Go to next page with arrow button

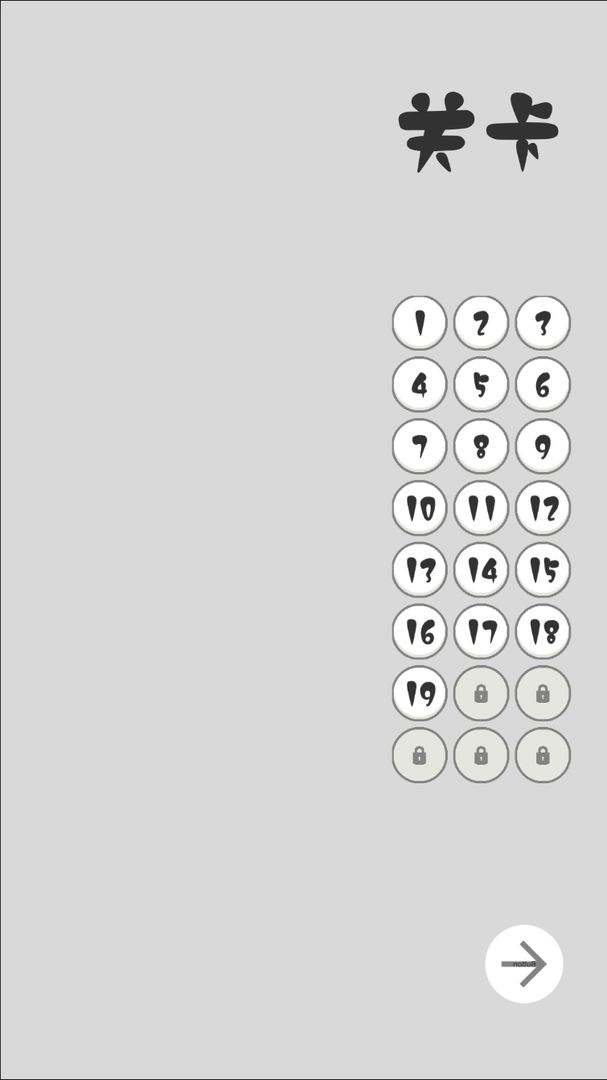[x=524, y=964]
